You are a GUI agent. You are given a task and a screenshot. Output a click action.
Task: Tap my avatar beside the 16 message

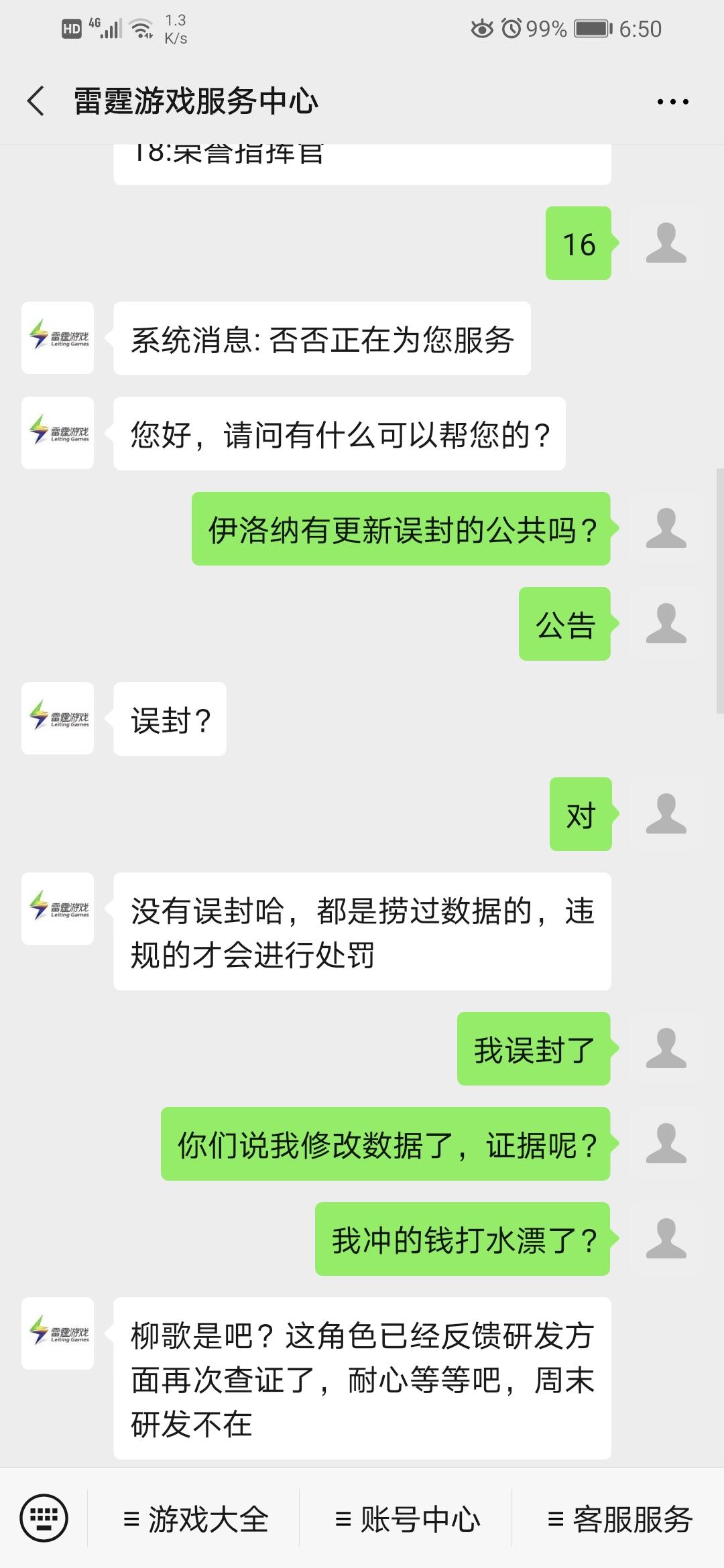[x=666, y=243]
